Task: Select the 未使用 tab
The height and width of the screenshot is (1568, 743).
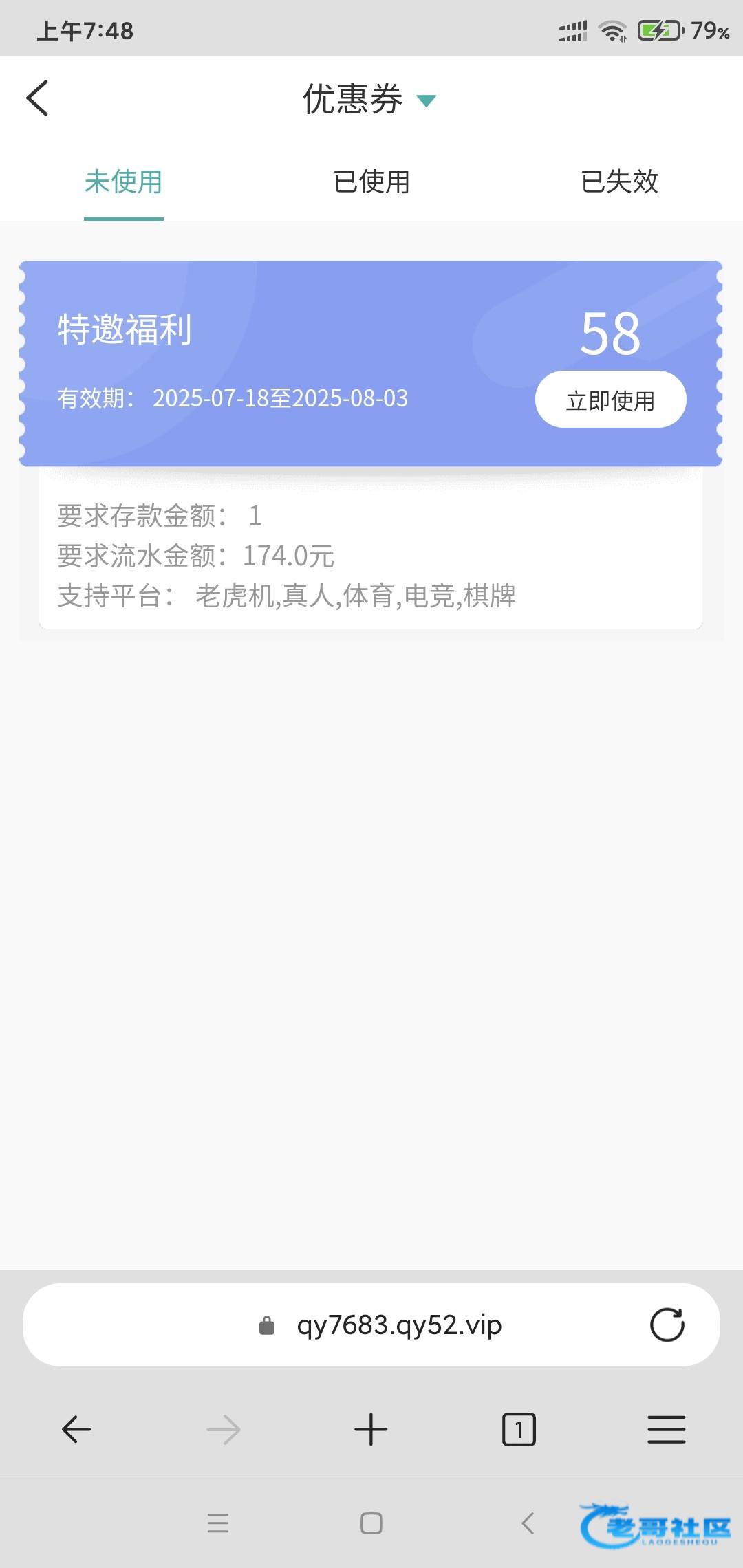Action: 124,182
